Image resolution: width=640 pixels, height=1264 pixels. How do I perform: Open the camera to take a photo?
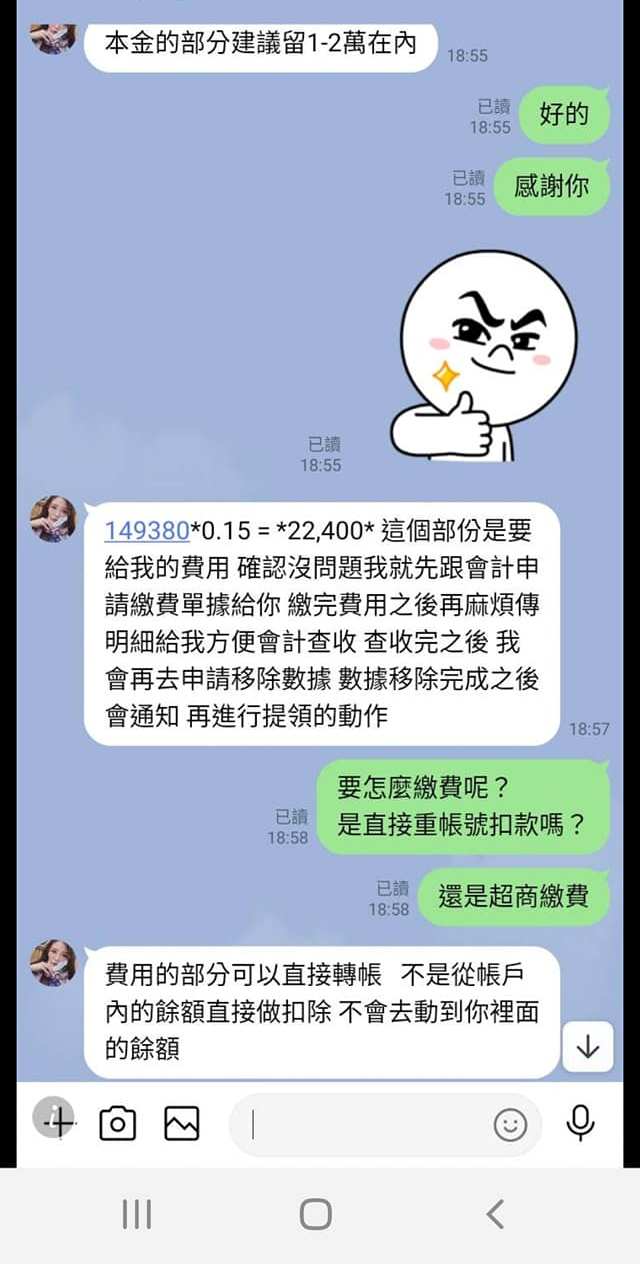pos(117,1124)
